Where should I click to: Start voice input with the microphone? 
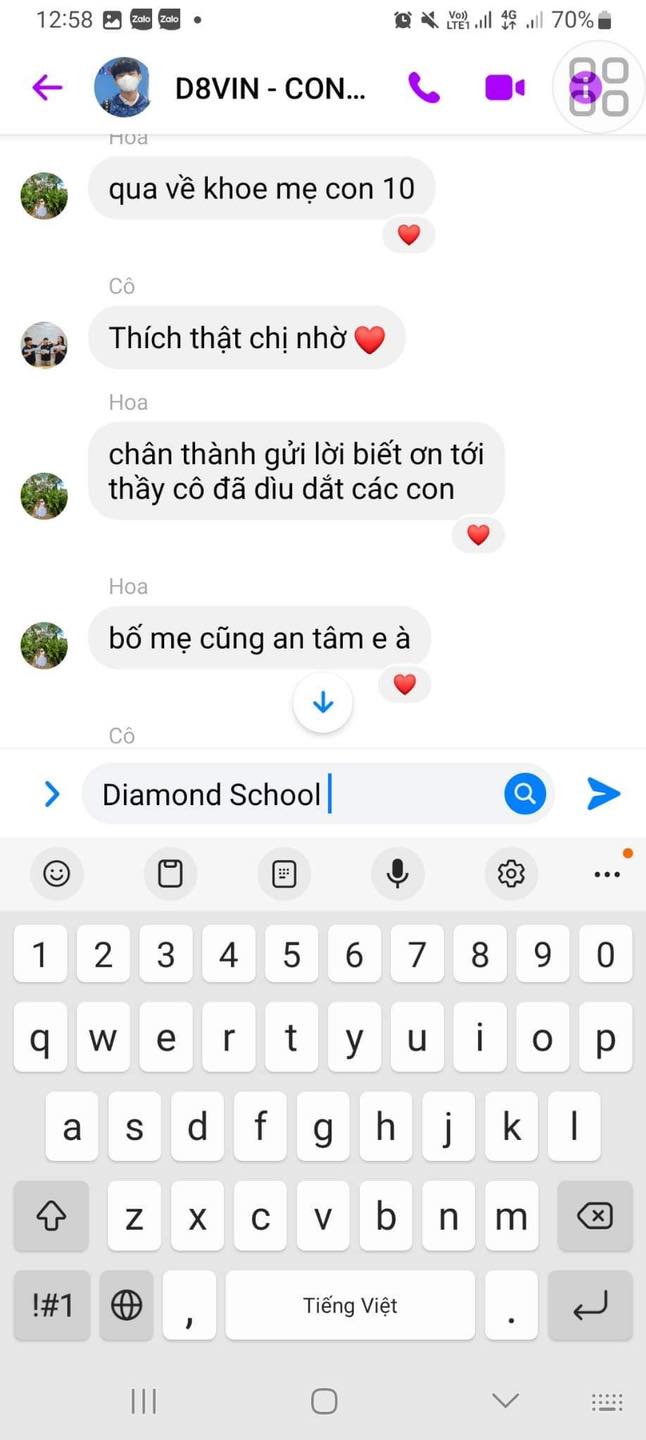397,873
